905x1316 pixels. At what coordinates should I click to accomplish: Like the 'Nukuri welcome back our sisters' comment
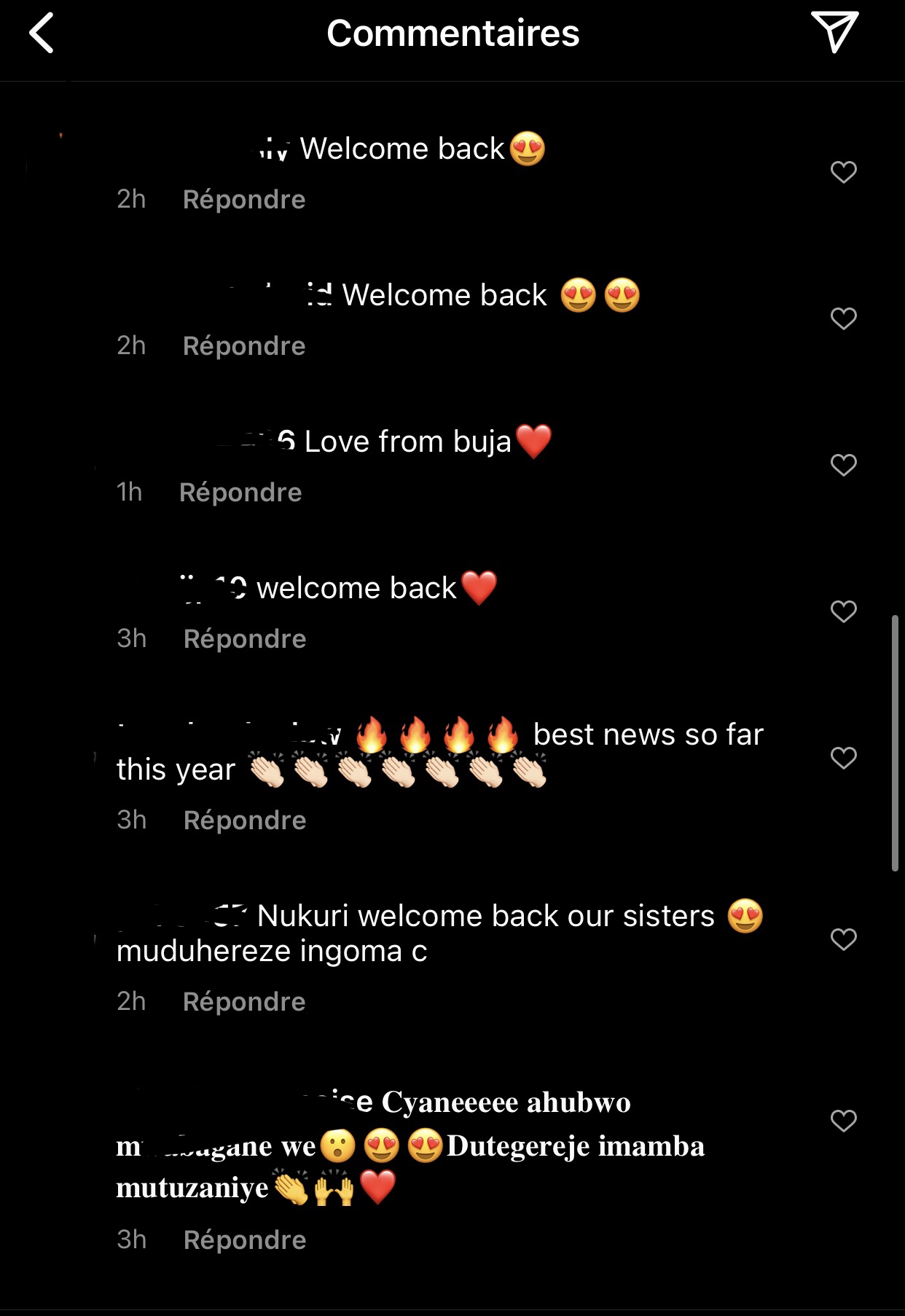pos(843,939)
